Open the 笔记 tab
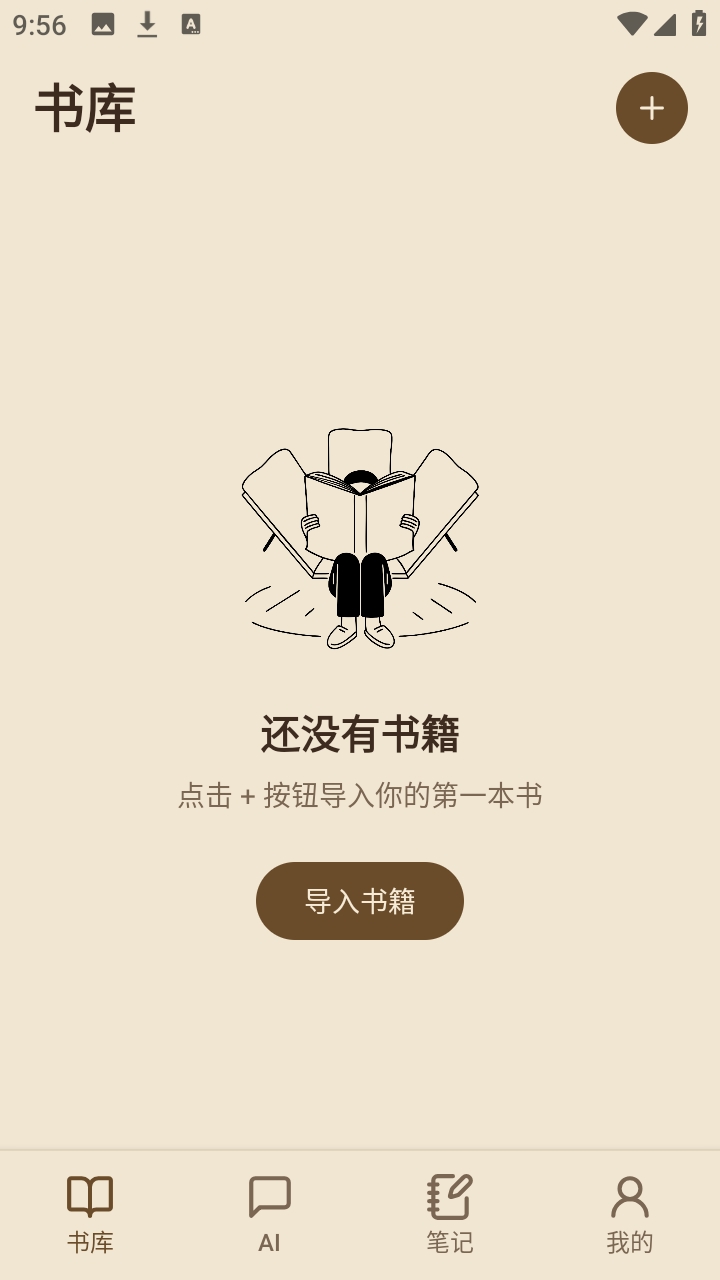720x1280 pixels. click(x=449, y=1214)
